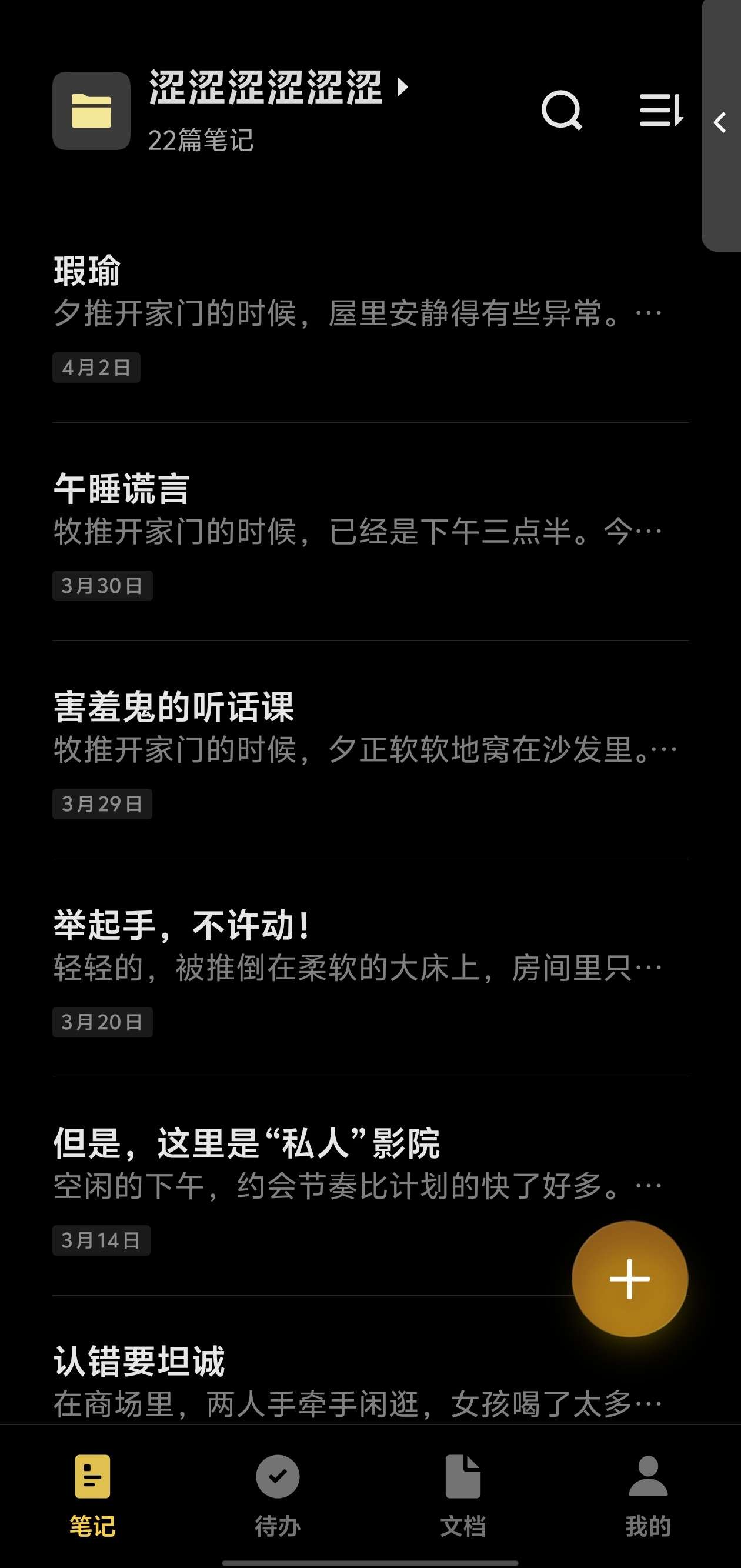Open the yellow folder icon
Screen dimensions: 741x1568
tap(91, 111)
